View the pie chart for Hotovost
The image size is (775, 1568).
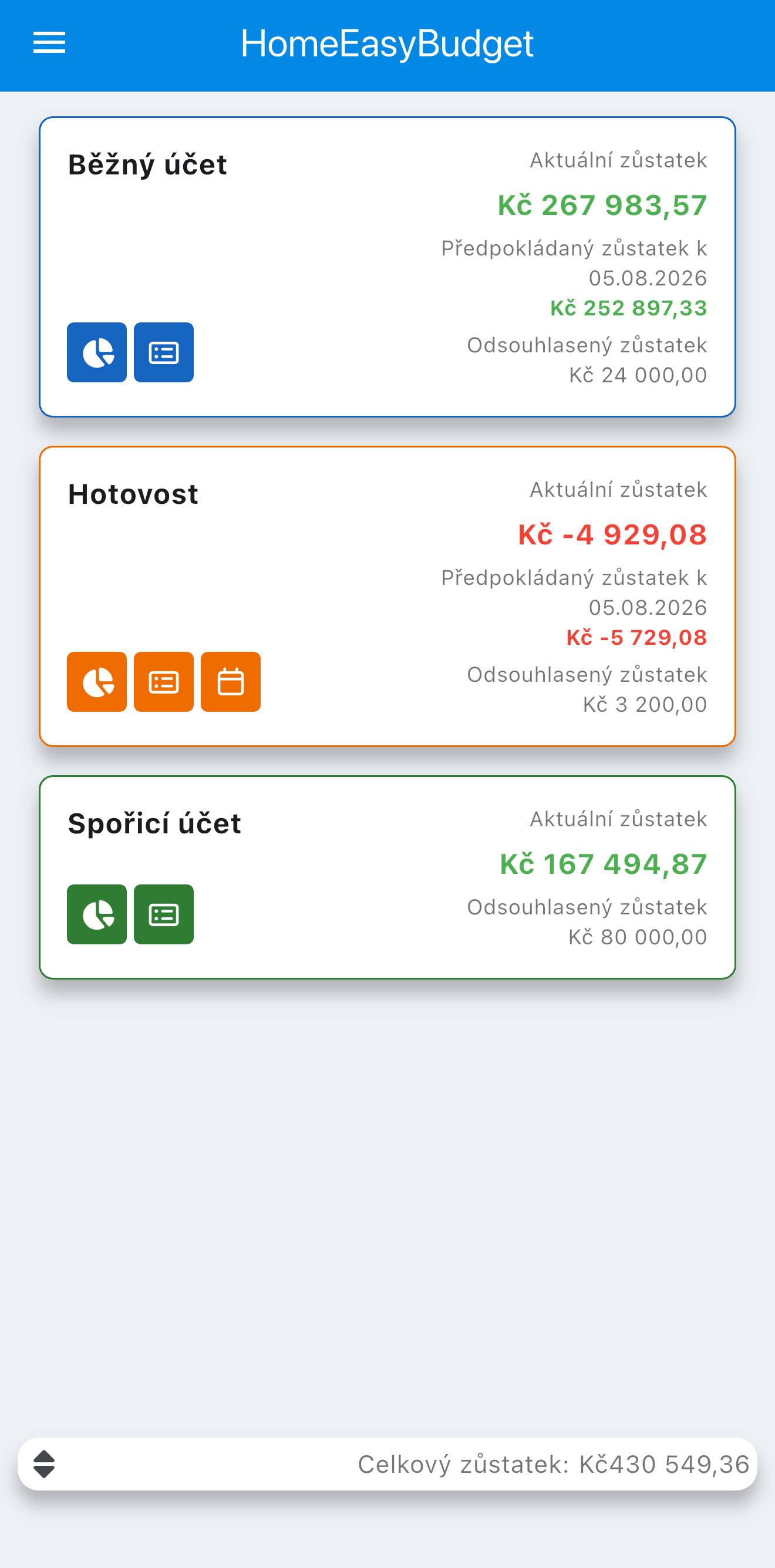coord(97,682)
